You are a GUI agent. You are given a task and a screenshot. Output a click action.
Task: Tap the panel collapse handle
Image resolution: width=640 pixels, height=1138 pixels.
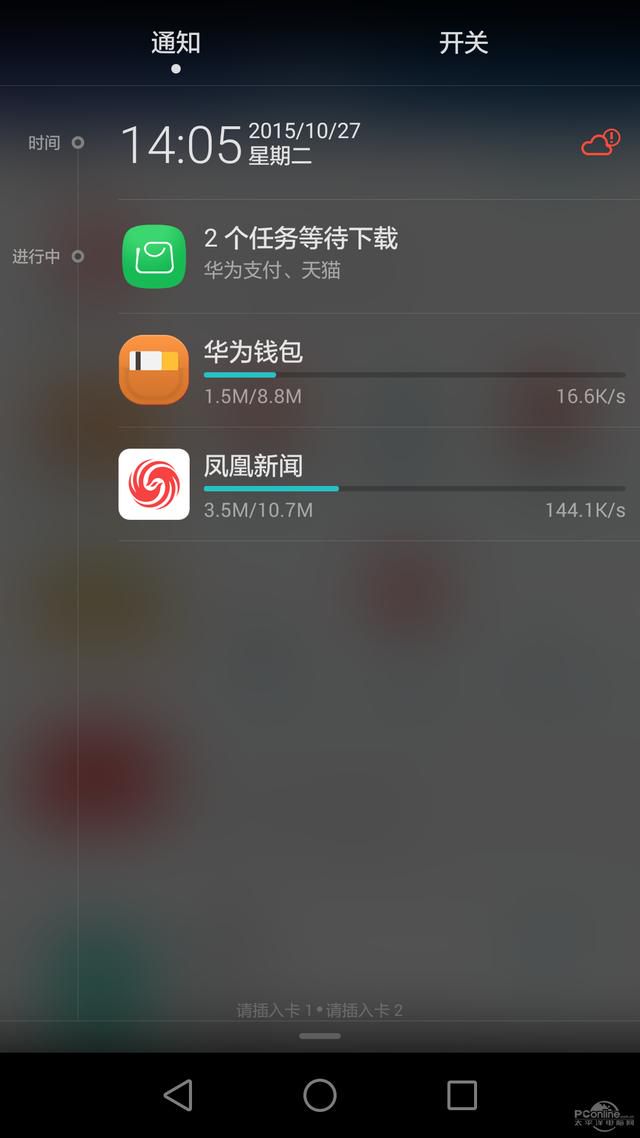point(320,1036)
